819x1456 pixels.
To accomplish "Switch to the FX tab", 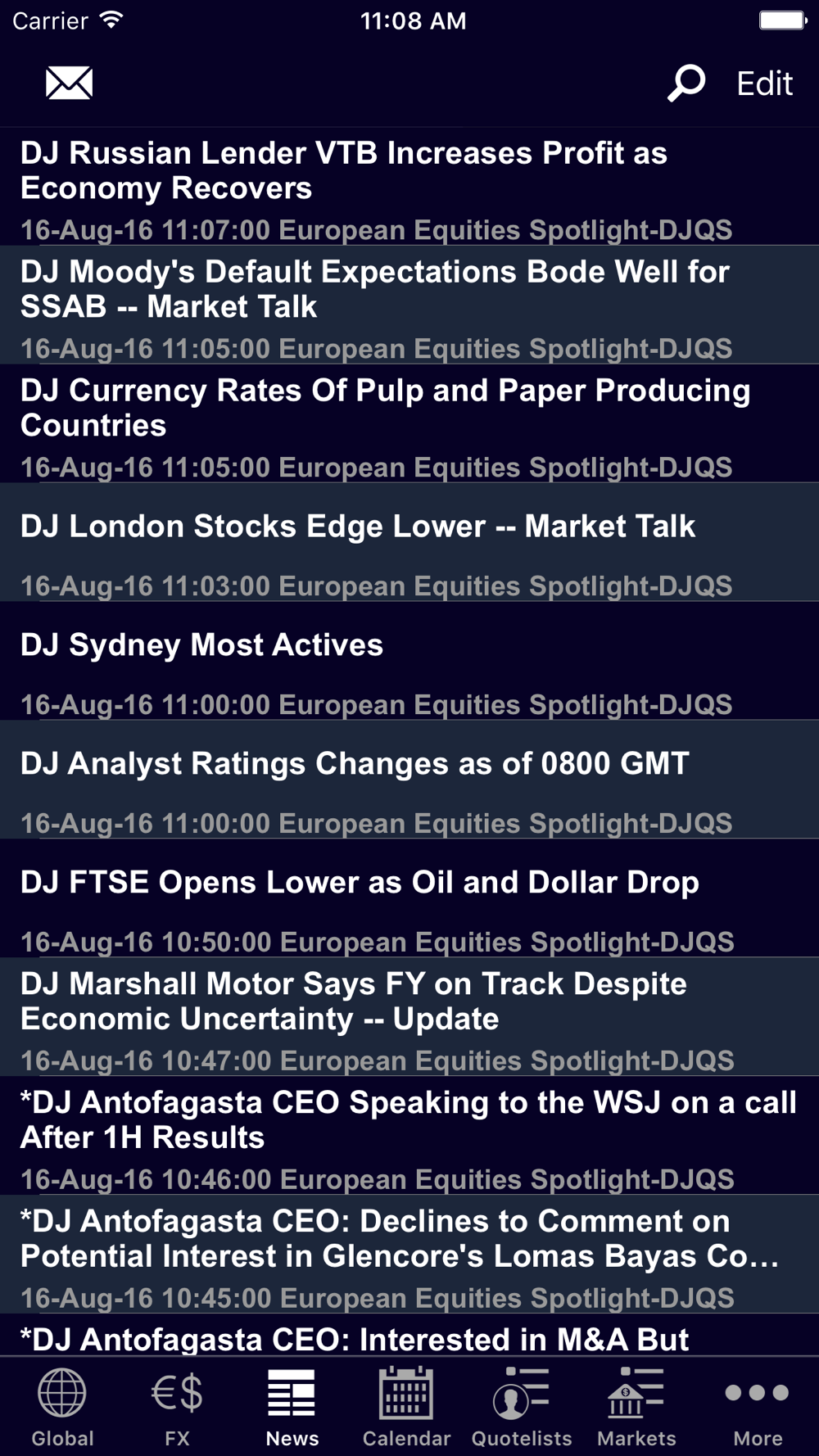I will click(177, 1407).
